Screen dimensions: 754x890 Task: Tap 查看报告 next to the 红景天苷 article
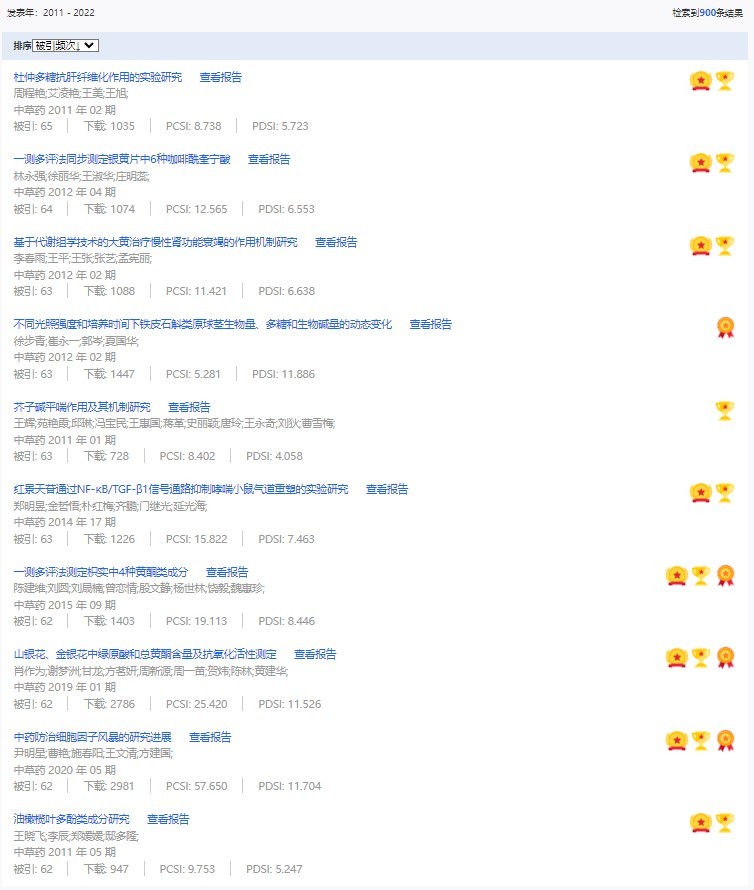point(387,489)
